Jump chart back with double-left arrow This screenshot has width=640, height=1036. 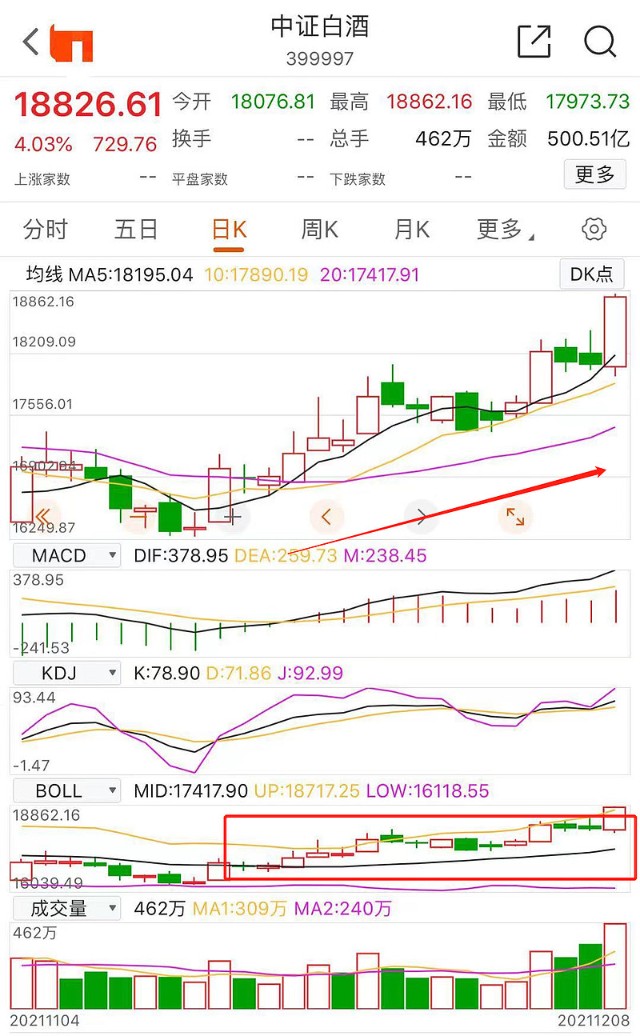tap(42, 516)
